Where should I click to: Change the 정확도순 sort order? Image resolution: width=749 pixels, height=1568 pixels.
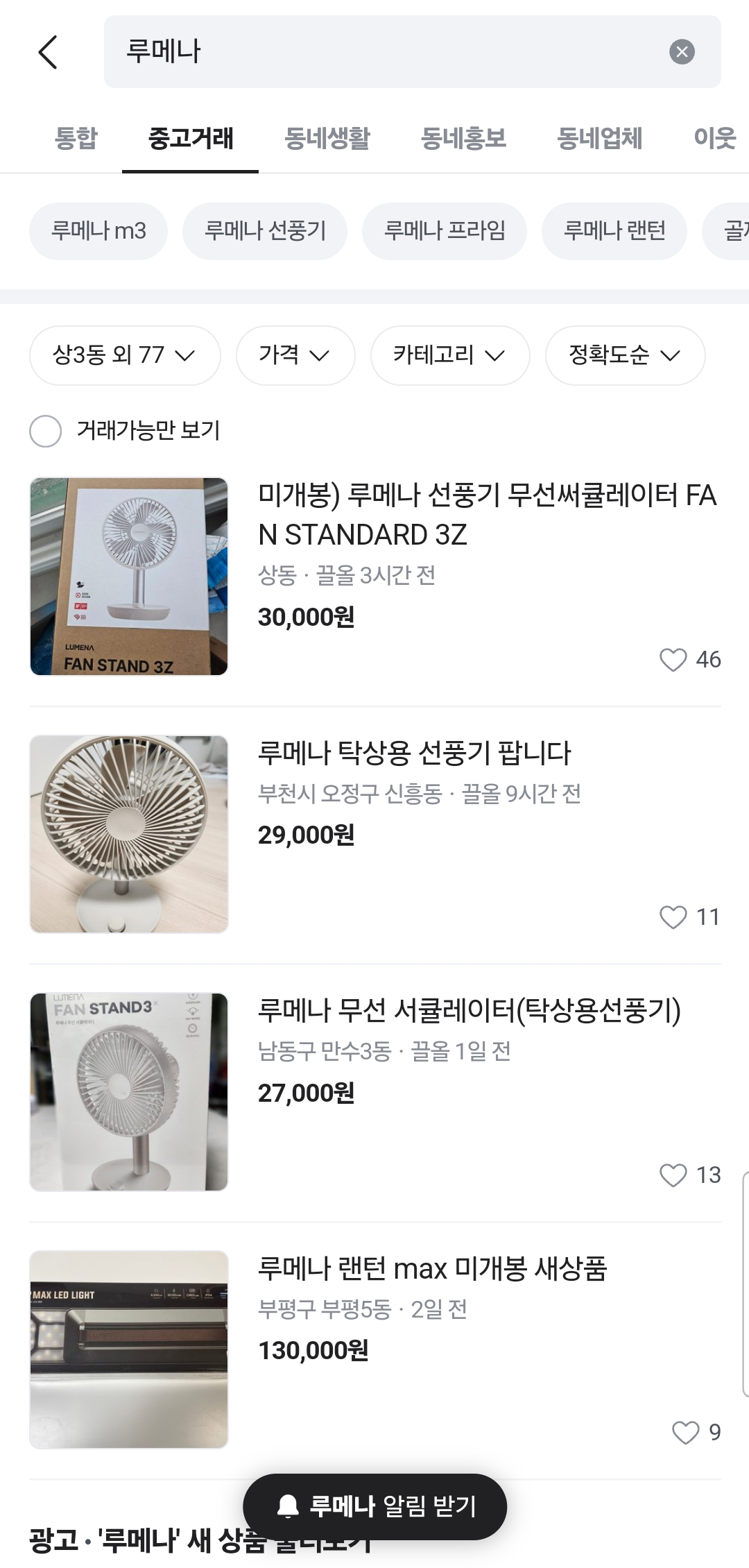pyautogui.click(x=624, y=355)
